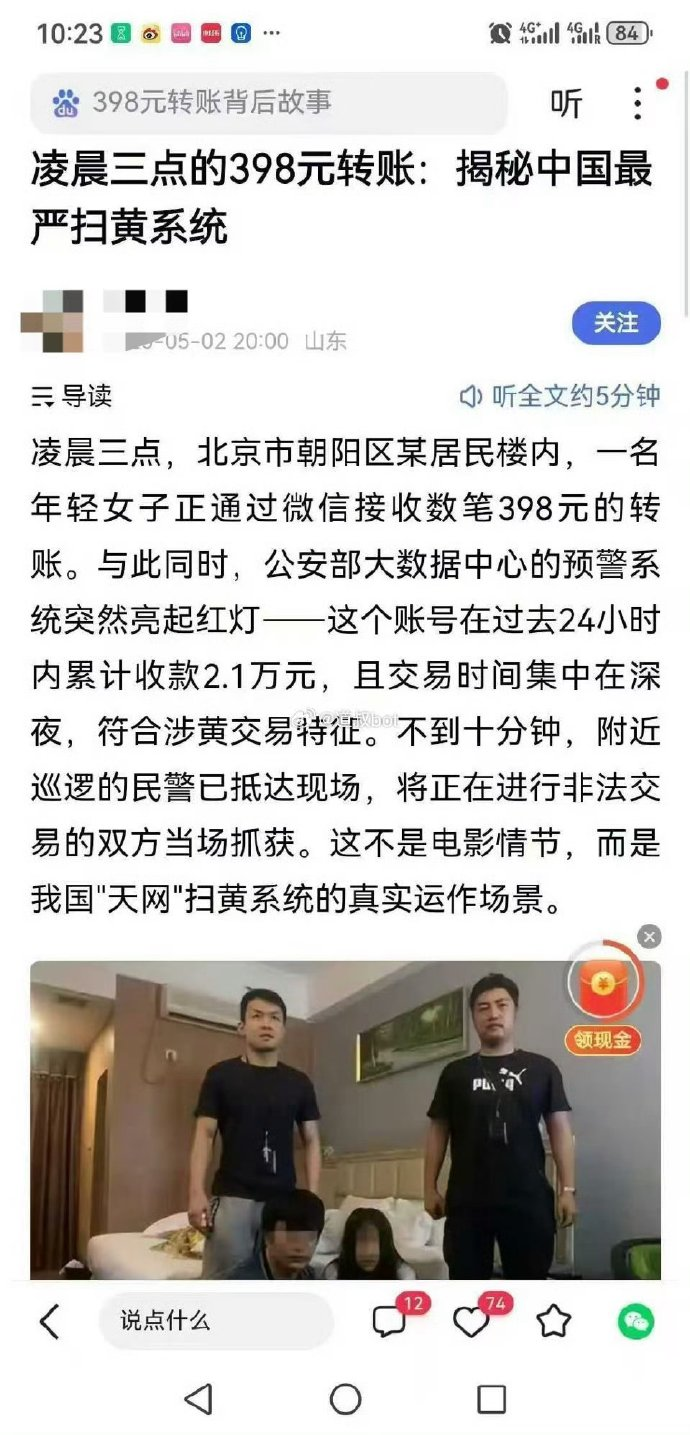Open the search box for 398元转账背后故事
690x1435 pixels.
(x=268, y=102)
